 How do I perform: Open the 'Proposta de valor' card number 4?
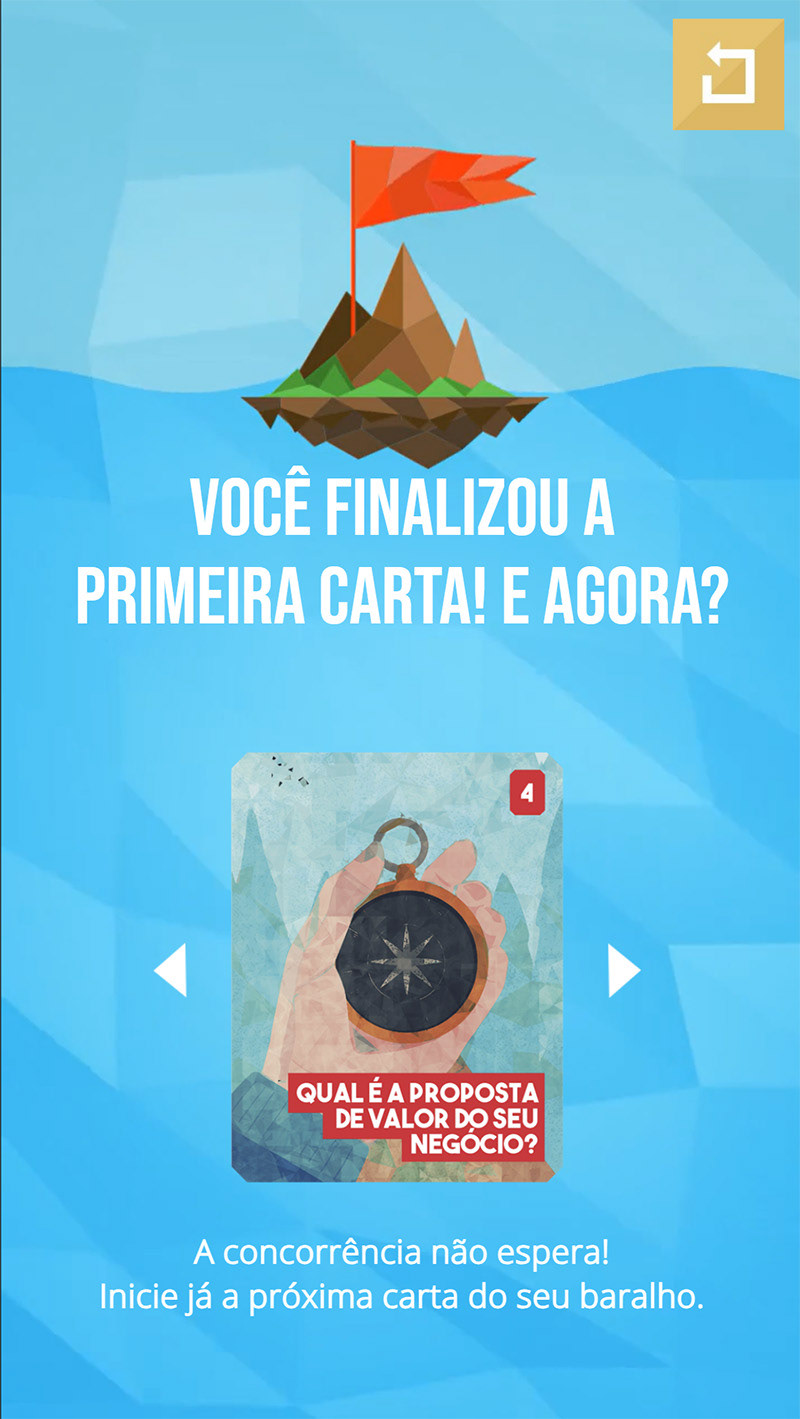[397, 966]
